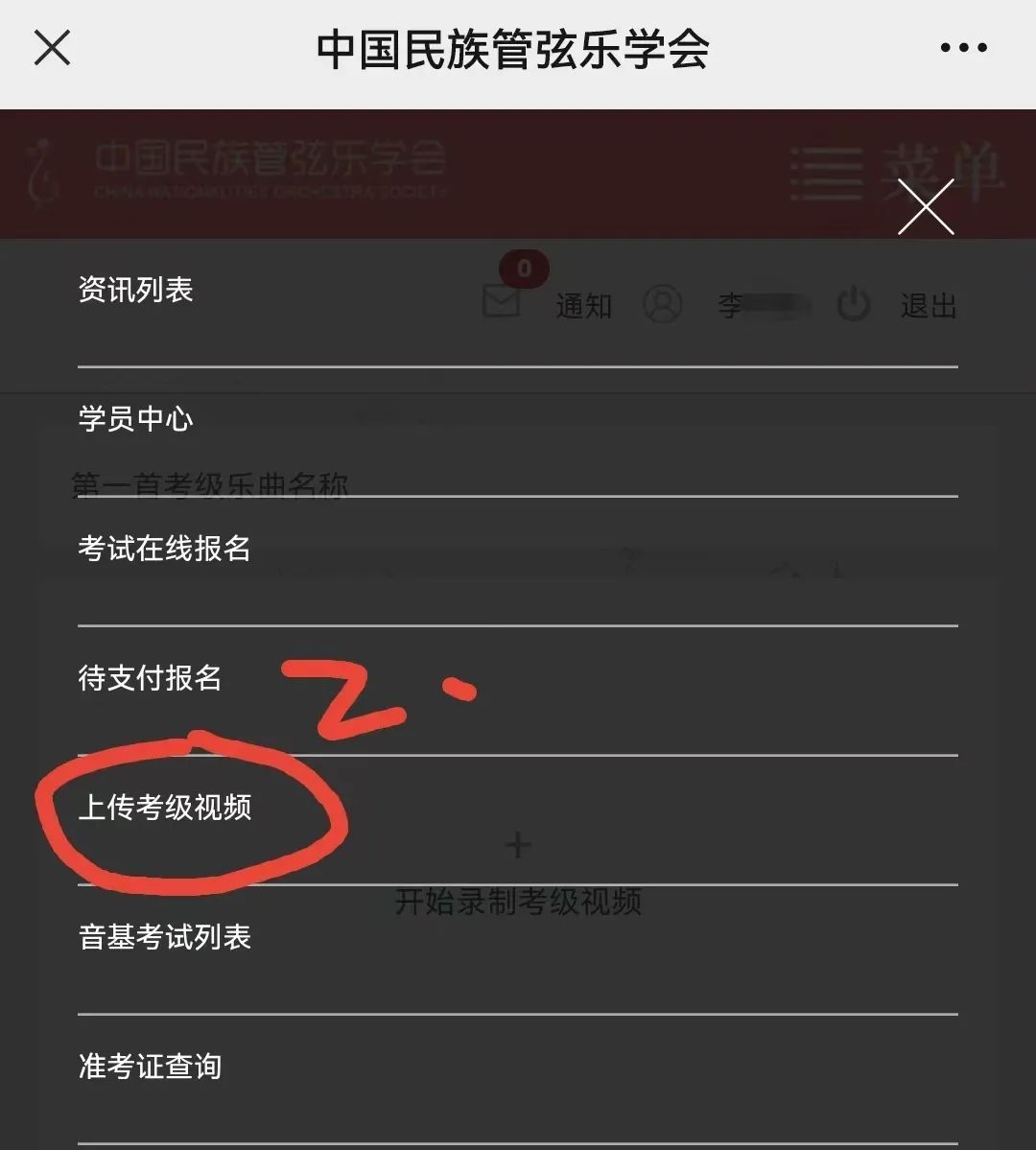Image resolution: width=1036 pixels, height=1150 pixels.
Task: Open 音基考试列表
Action: click(x=164, y=937)
